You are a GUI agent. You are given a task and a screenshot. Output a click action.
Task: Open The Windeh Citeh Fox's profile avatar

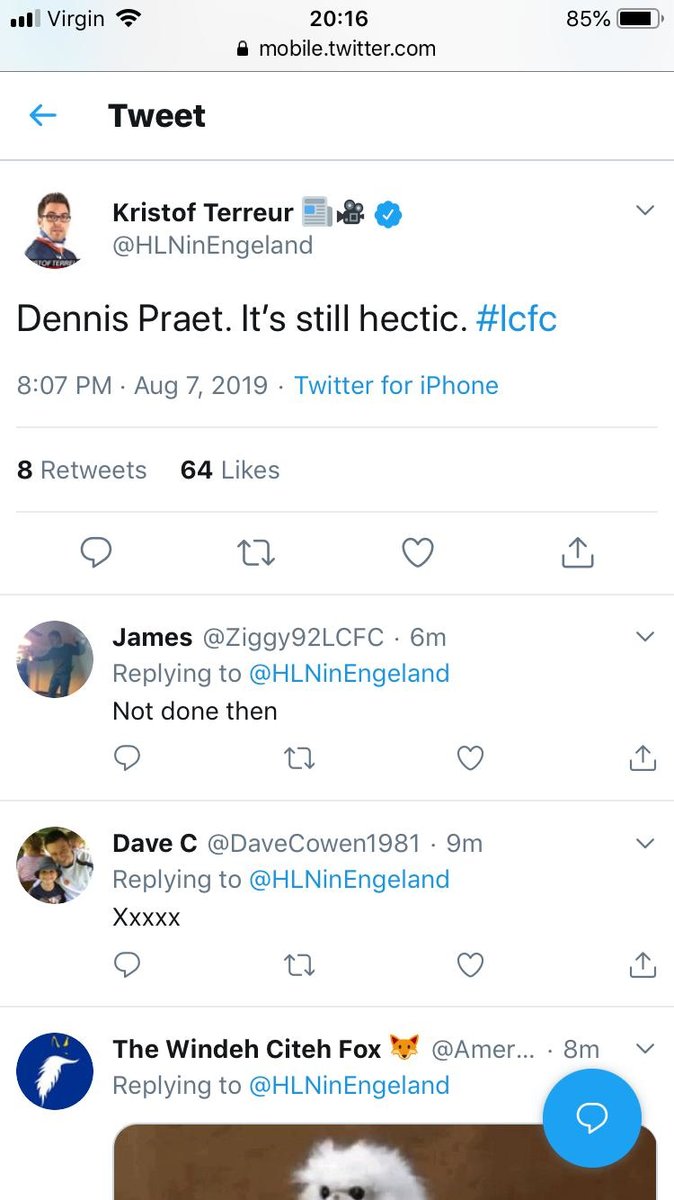point(55,1071)
